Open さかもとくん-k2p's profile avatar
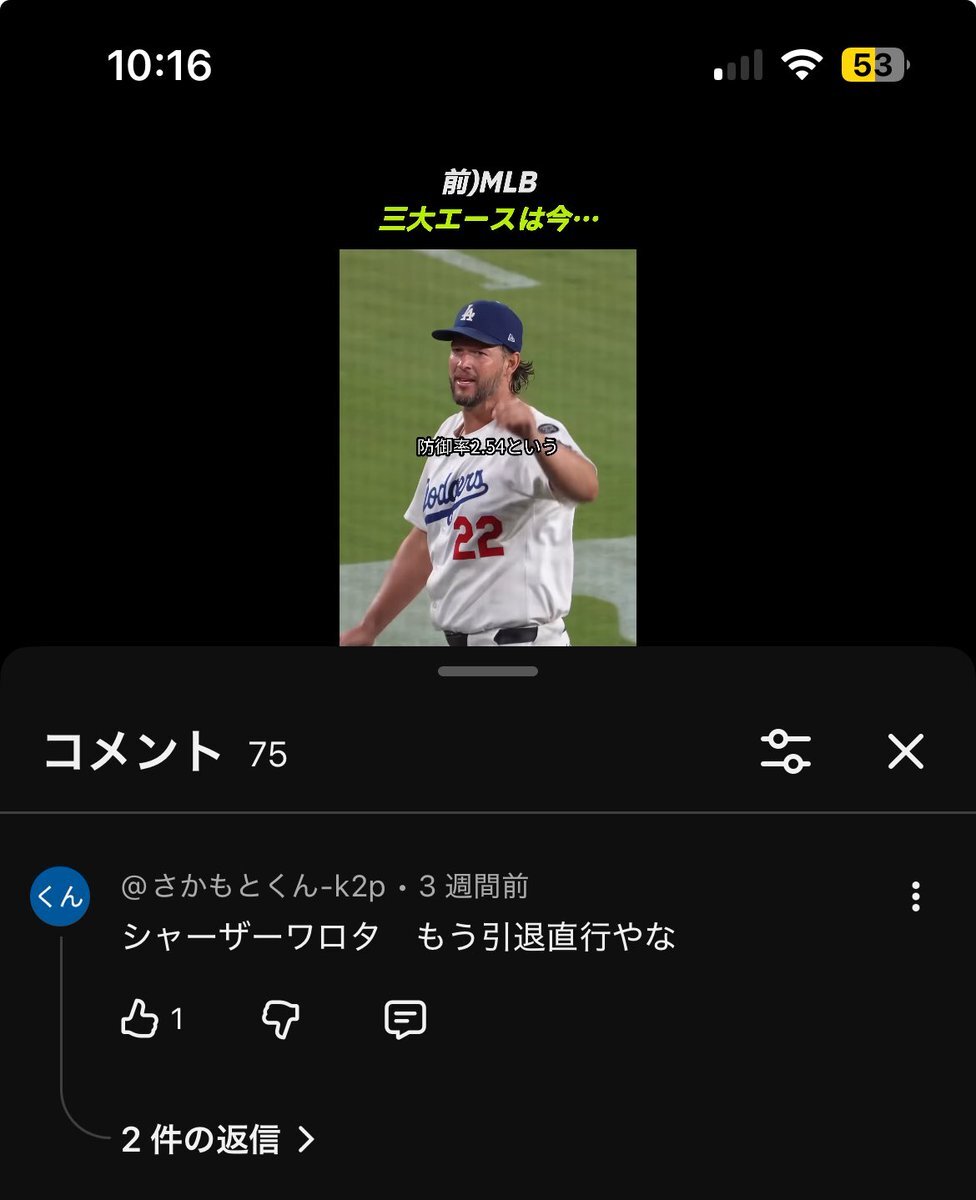Viewport: 976px width, 1200px height. tap(60, 896)
